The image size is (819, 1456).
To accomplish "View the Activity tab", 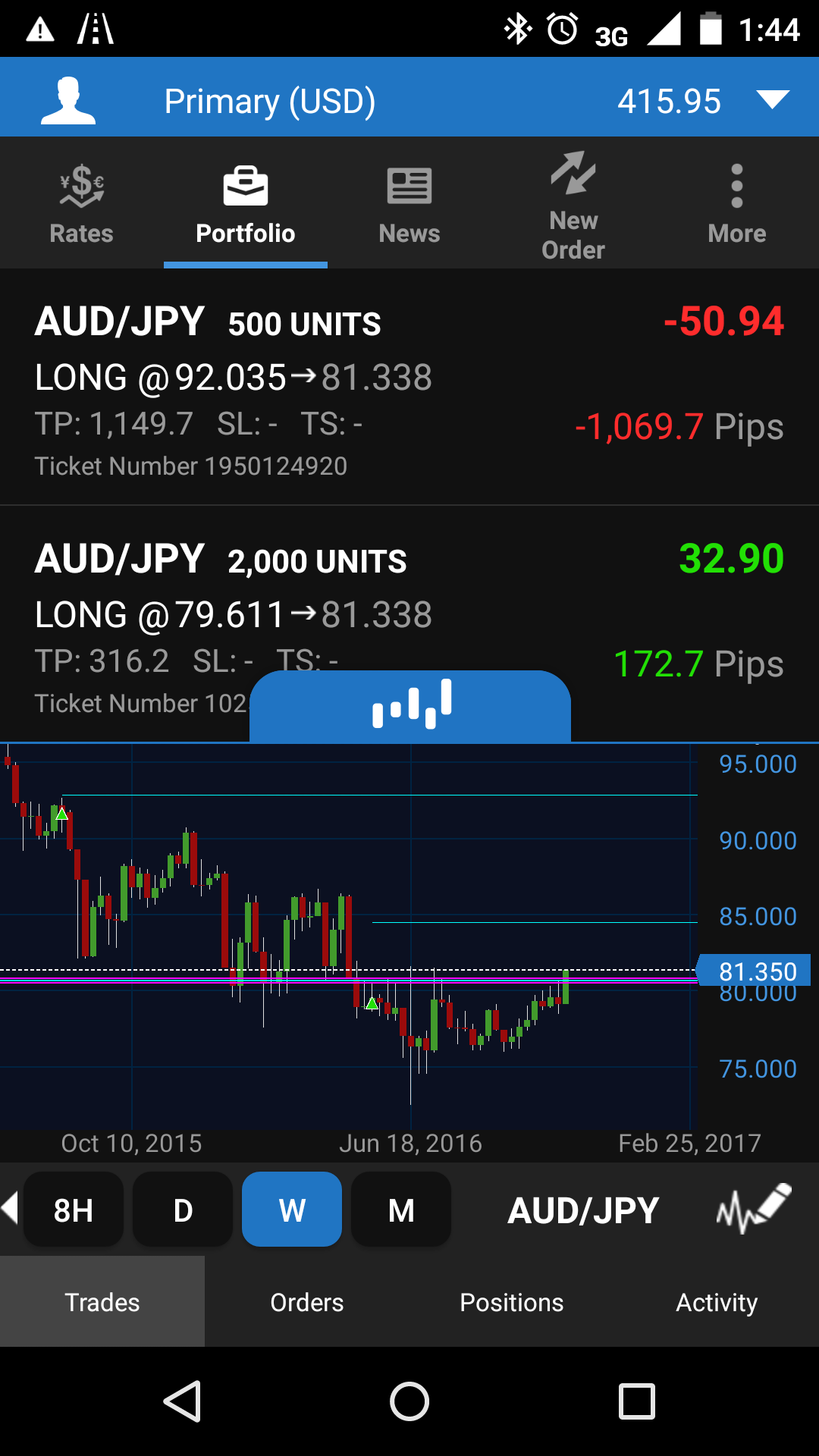I will tap(717, 1302).
